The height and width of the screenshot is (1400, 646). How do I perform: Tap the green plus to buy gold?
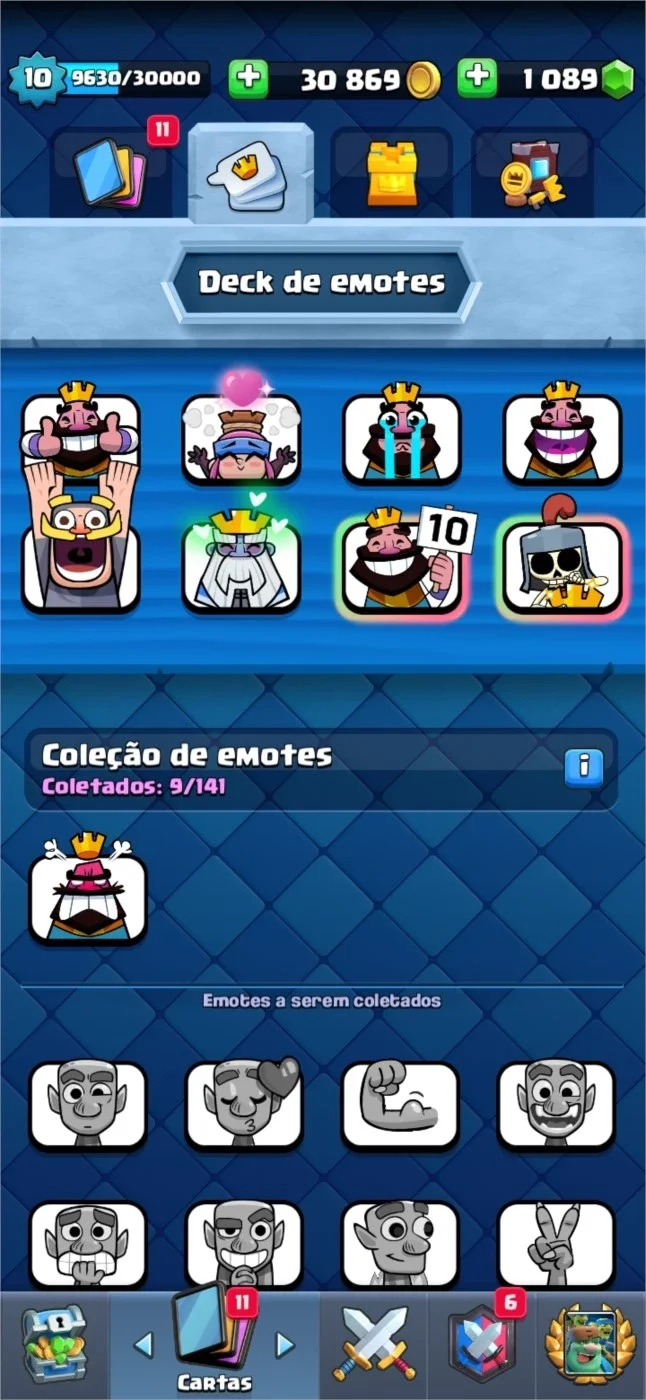(x=249, y=79)
